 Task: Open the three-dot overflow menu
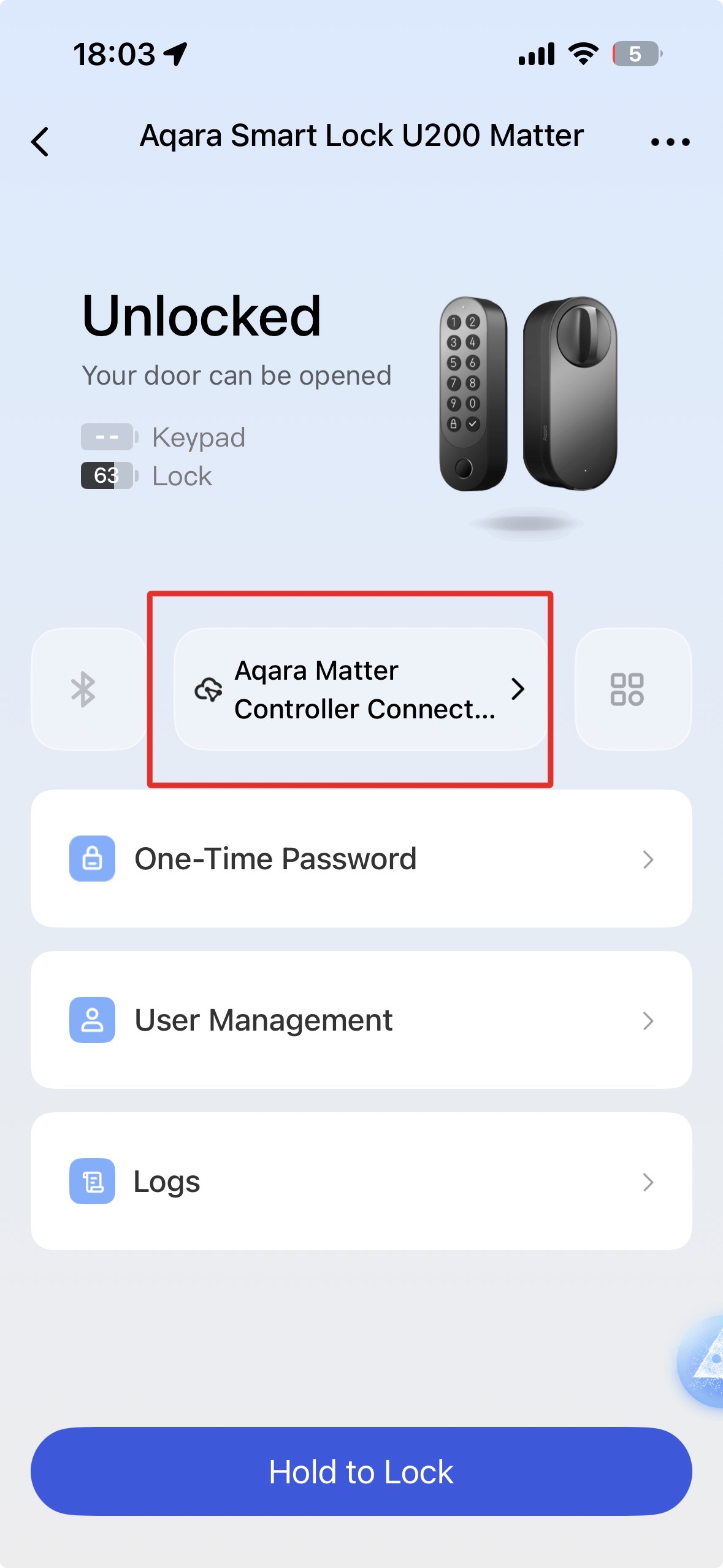670,142
